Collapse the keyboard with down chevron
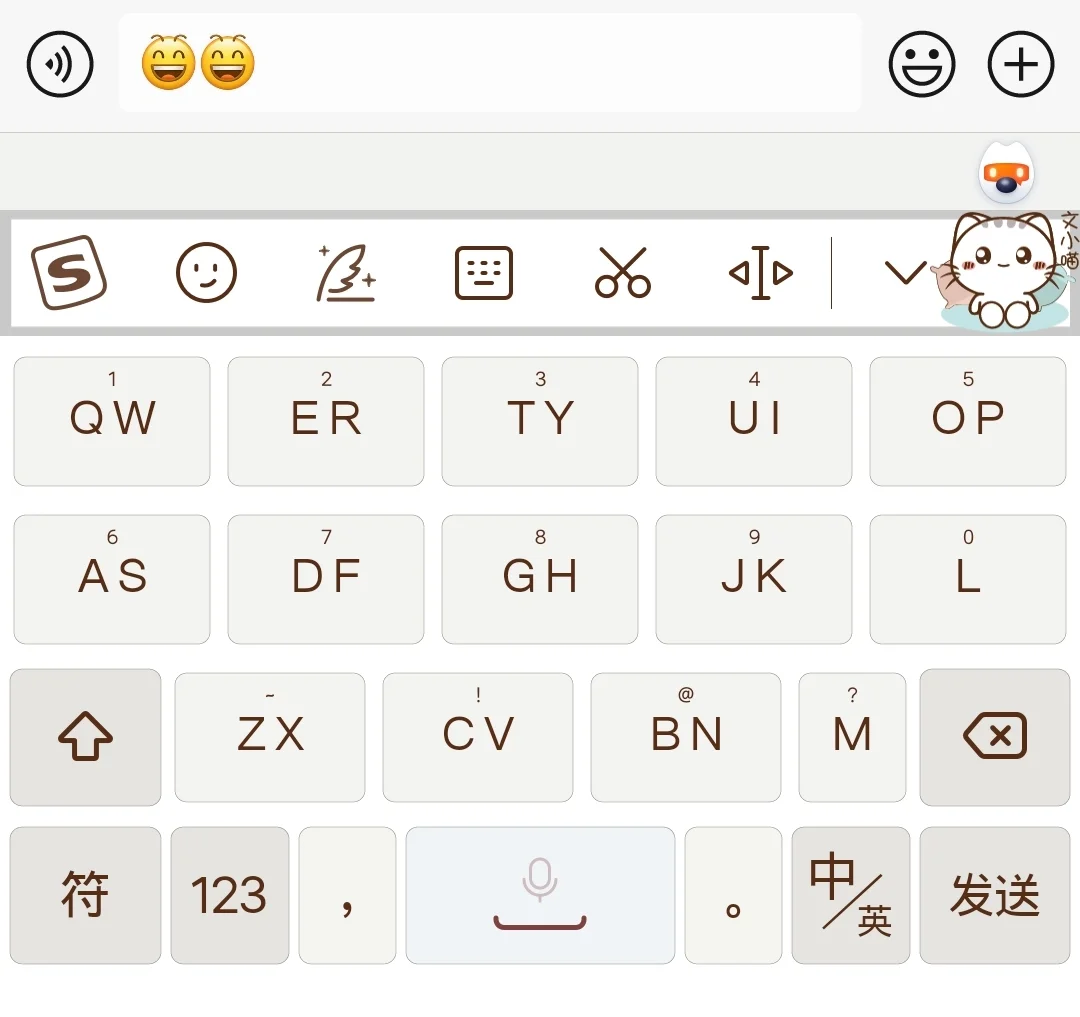 click(x=906, y=272)
